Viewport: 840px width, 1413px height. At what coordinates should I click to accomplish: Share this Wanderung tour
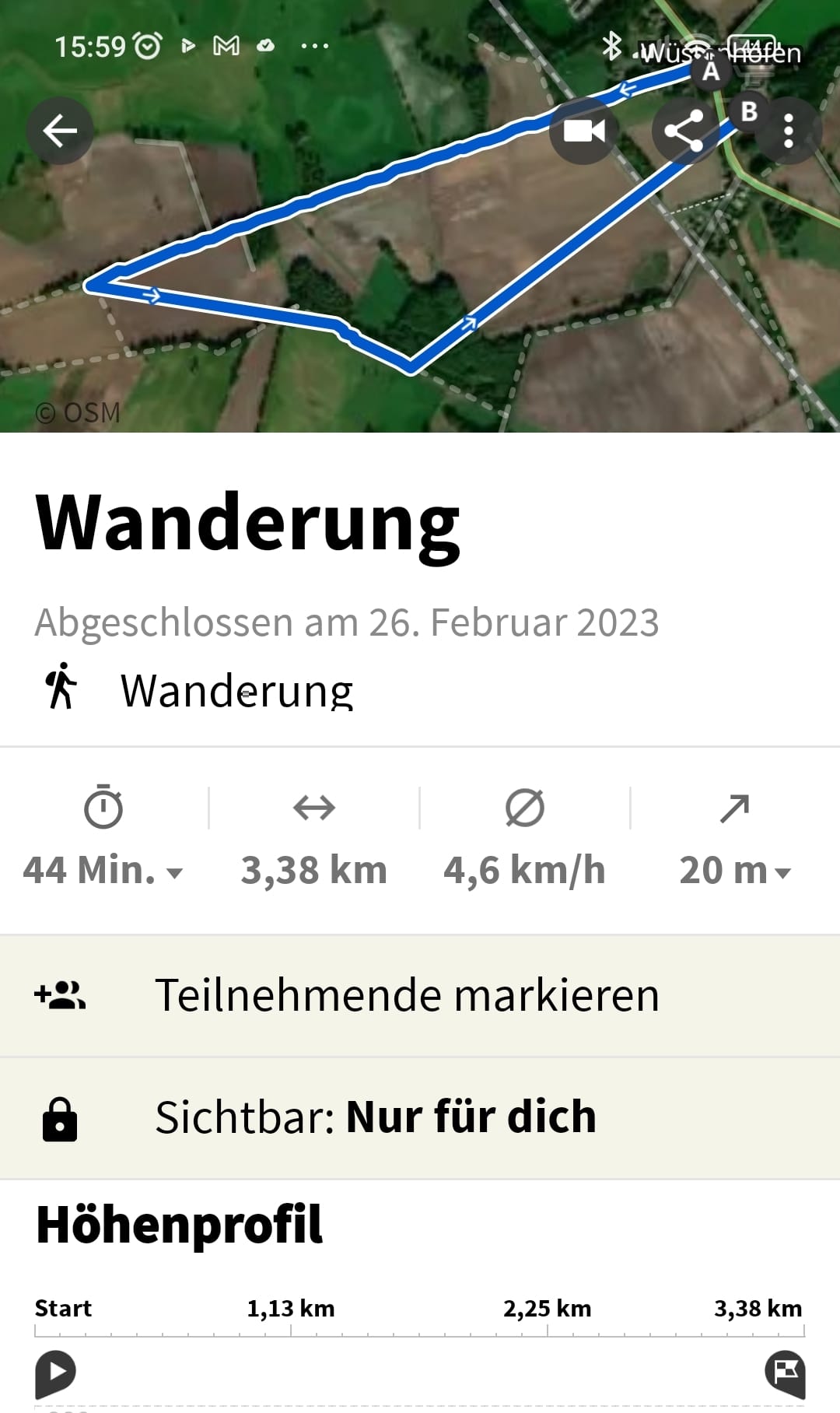684,131
